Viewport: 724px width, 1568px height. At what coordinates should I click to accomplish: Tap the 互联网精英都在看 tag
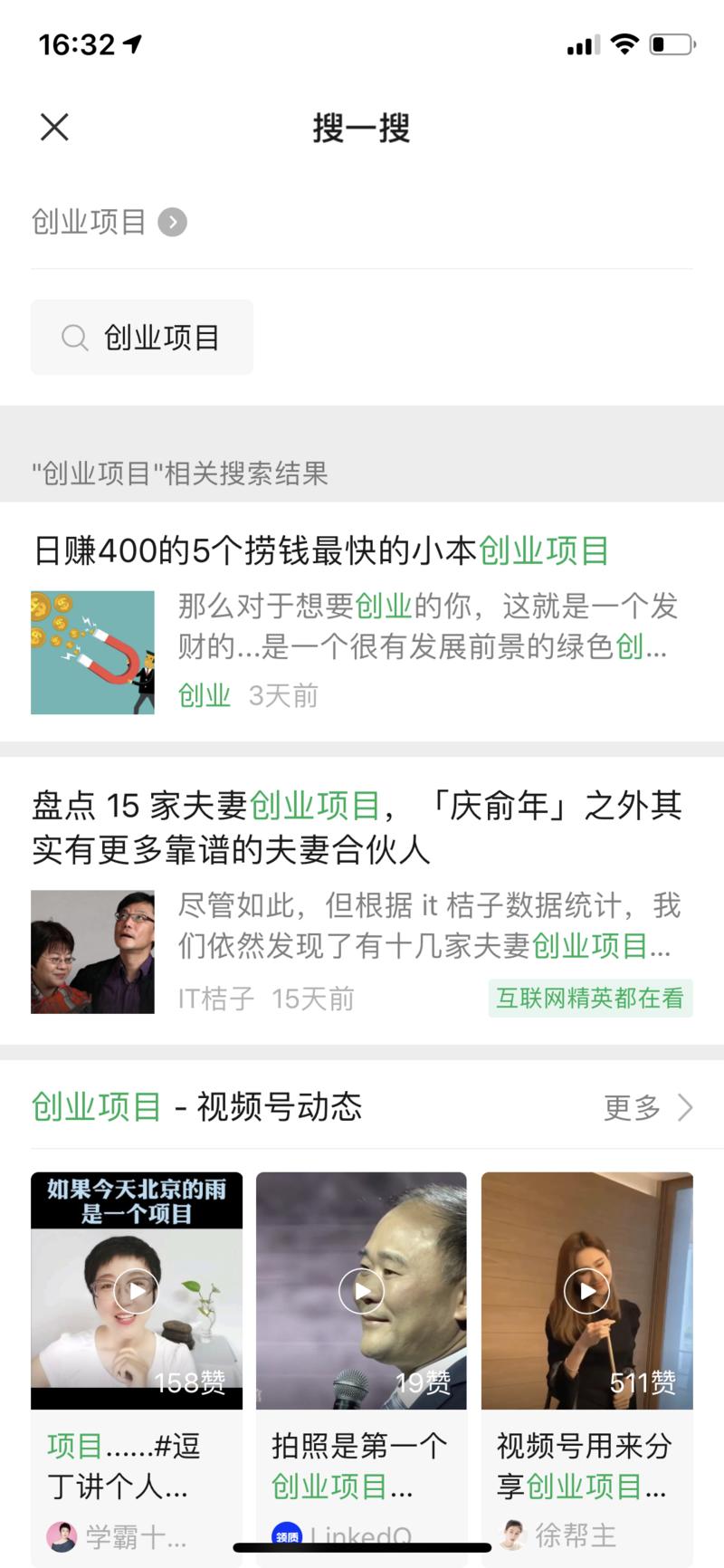(x=590, y=995)
